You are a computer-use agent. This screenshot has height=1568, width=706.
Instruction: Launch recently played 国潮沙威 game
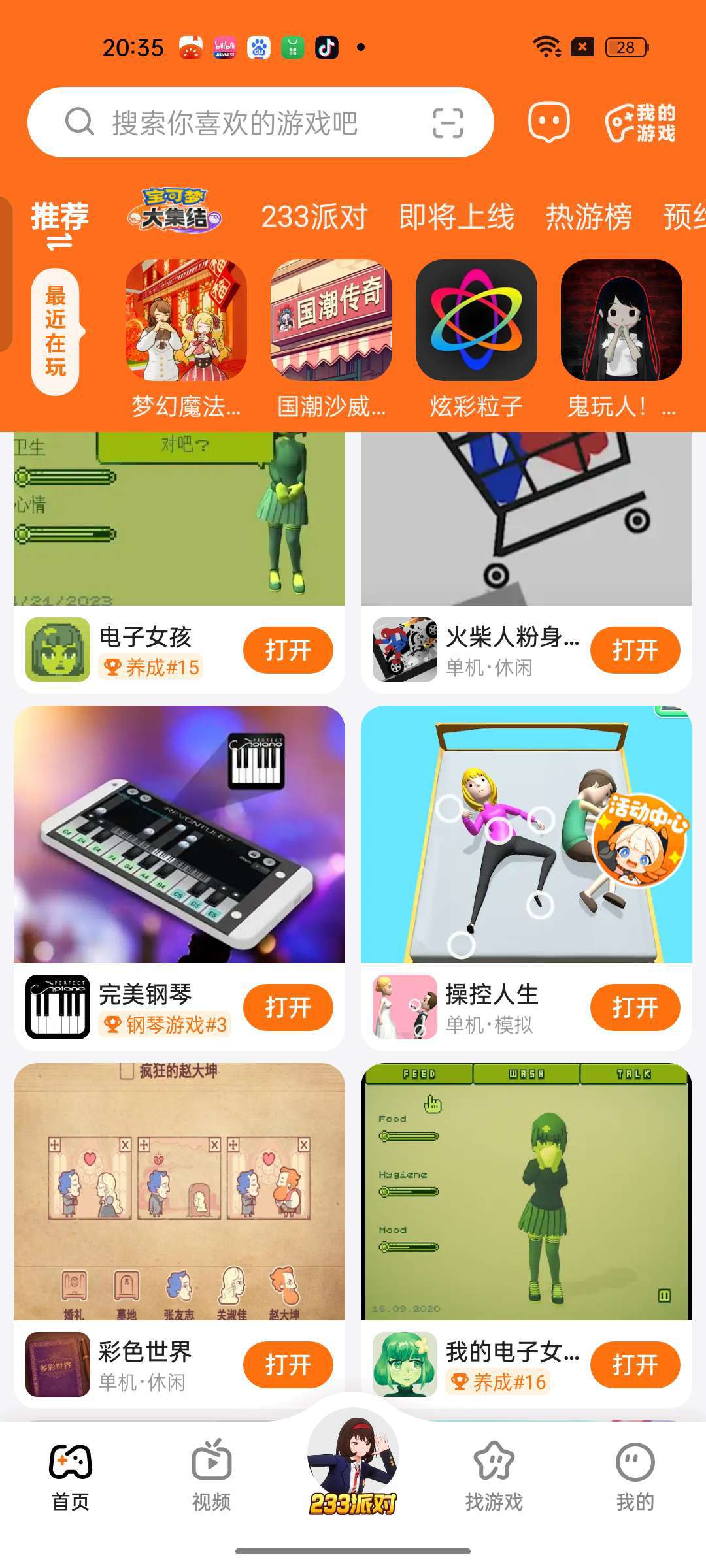coord(331,320)
